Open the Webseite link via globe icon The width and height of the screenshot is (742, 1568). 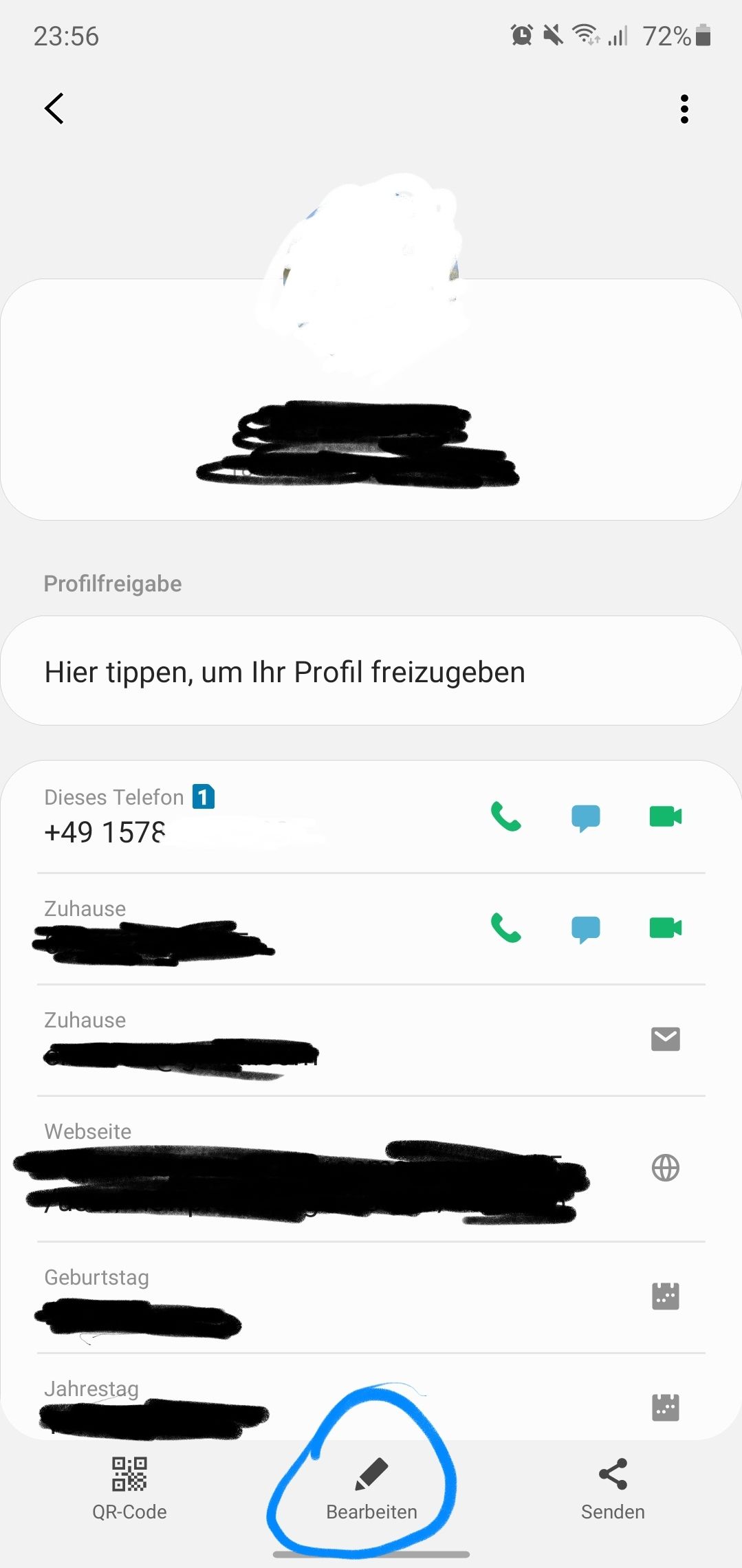(x=664, y=1167)
